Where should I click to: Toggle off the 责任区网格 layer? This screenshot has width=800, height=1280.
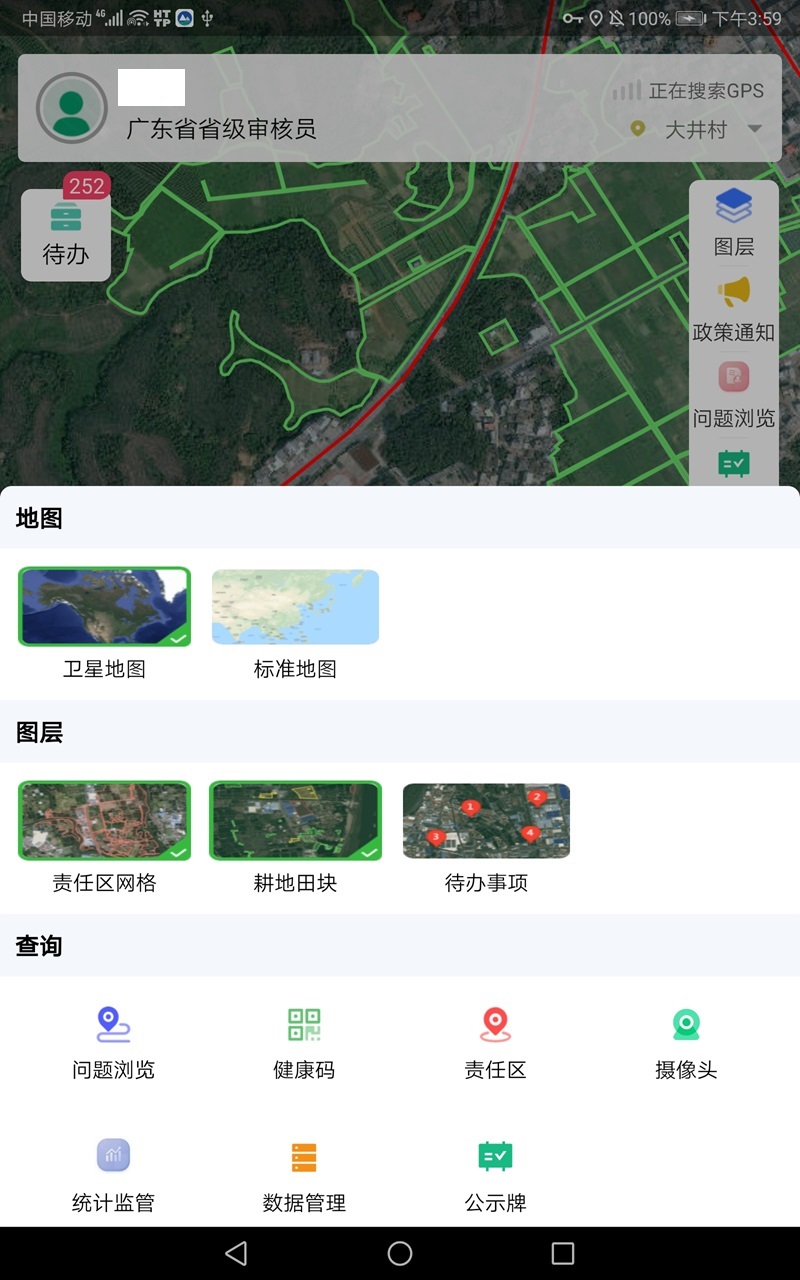click(104, 820)
